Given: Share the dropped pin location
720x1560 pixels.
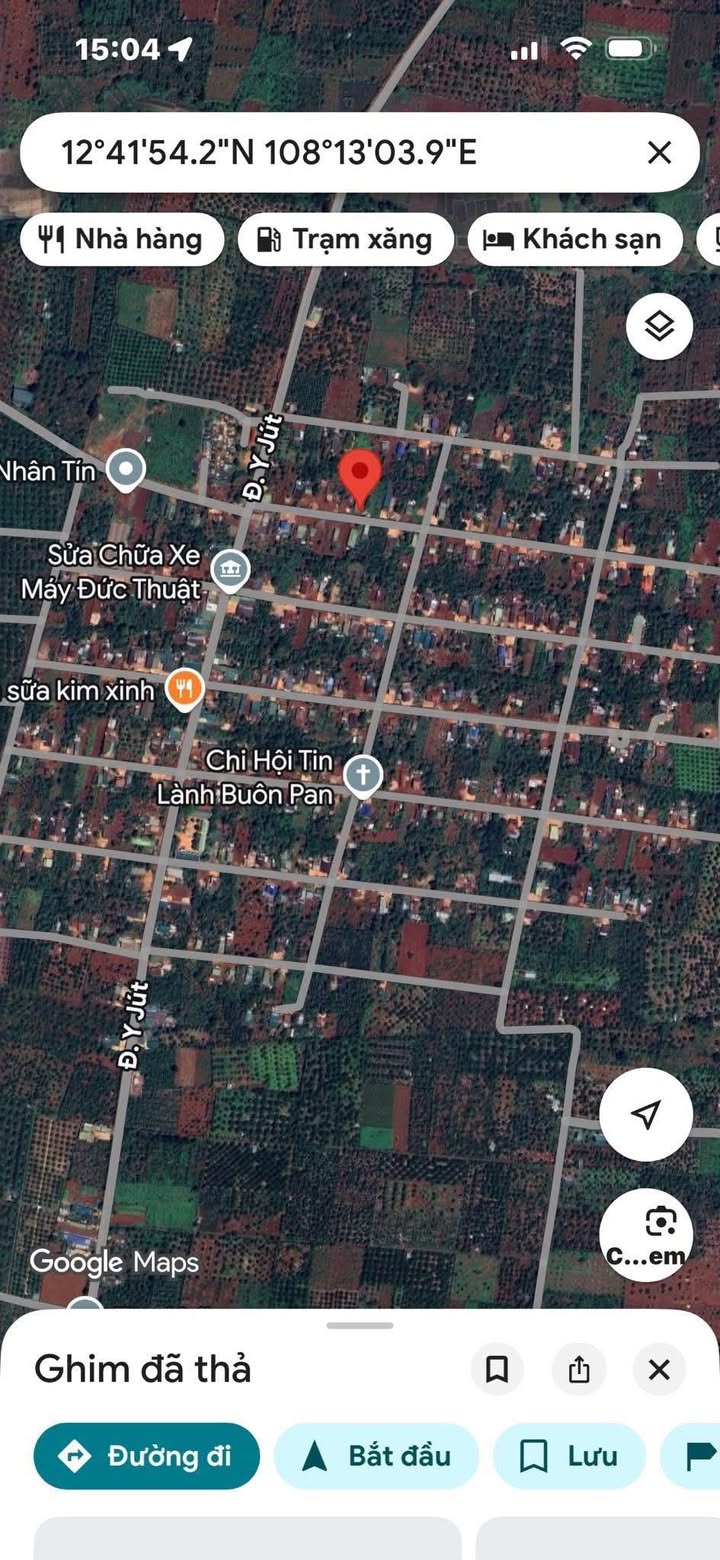Looking at the screenshot, I should 579,1369.
